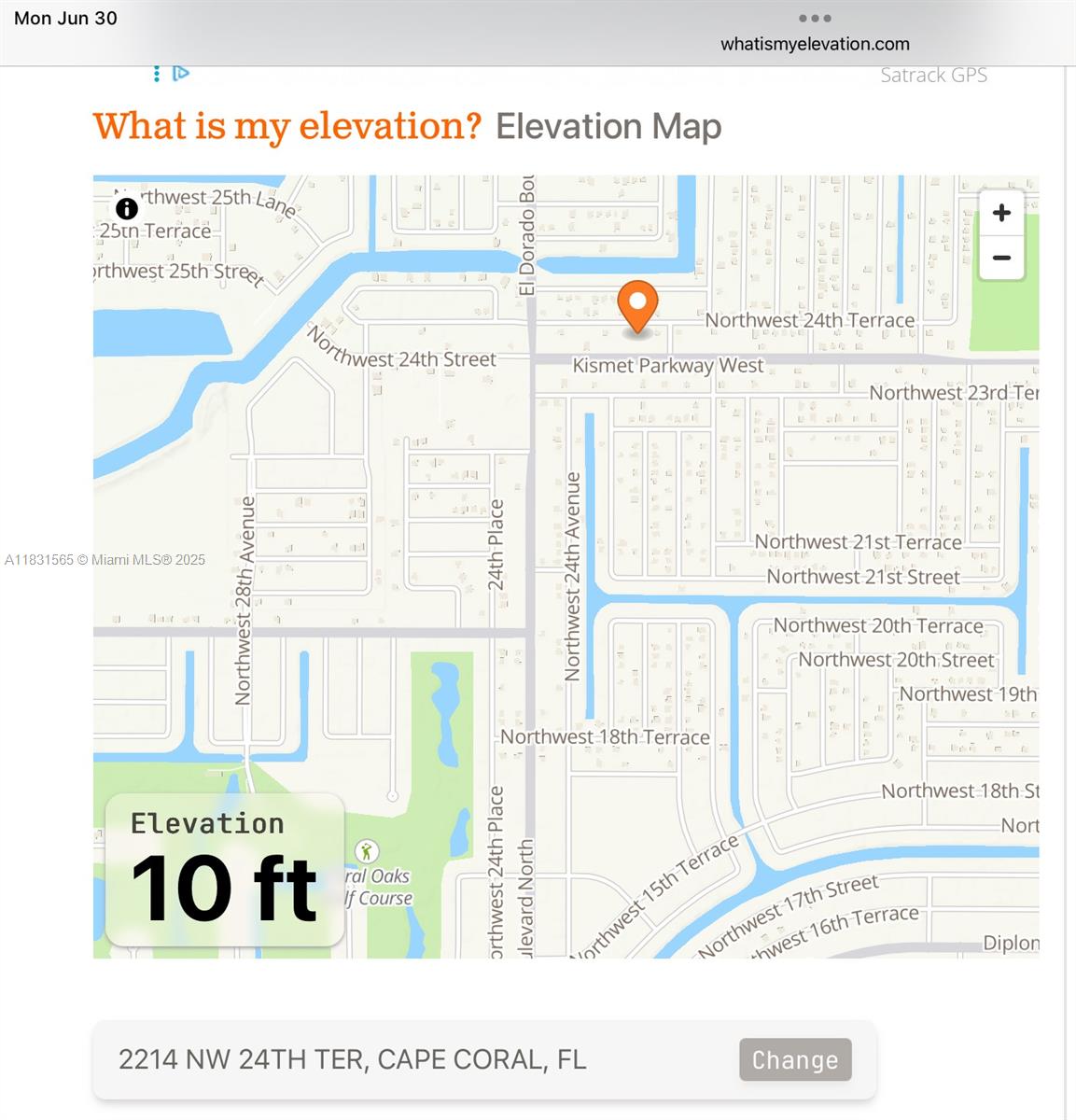Select the orange location pin on the map
The height and width of the screenshot is (1120, 1076).
click(637, 304)
